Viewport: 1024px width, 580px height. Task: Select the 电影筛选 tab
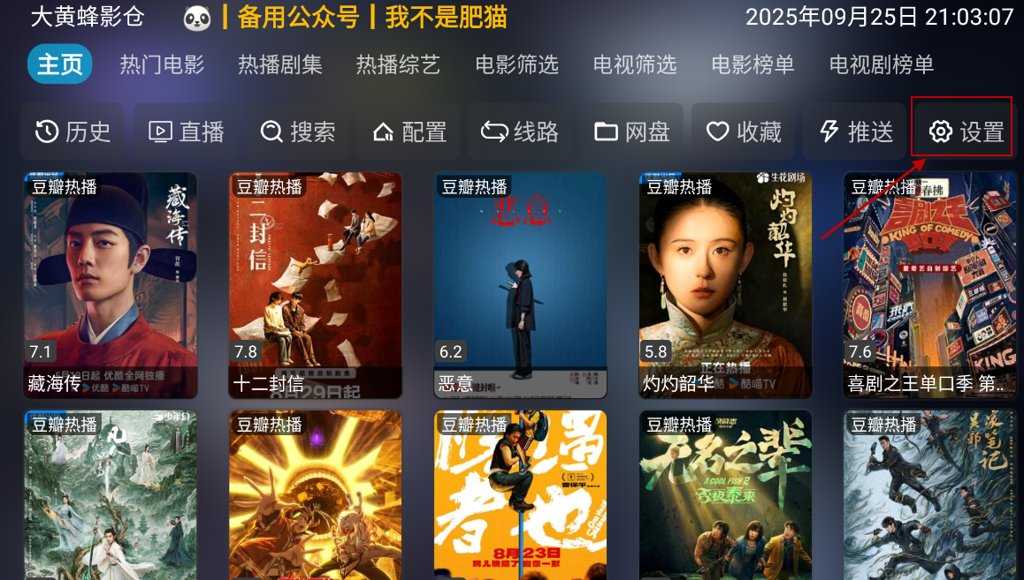click(516, 65)
